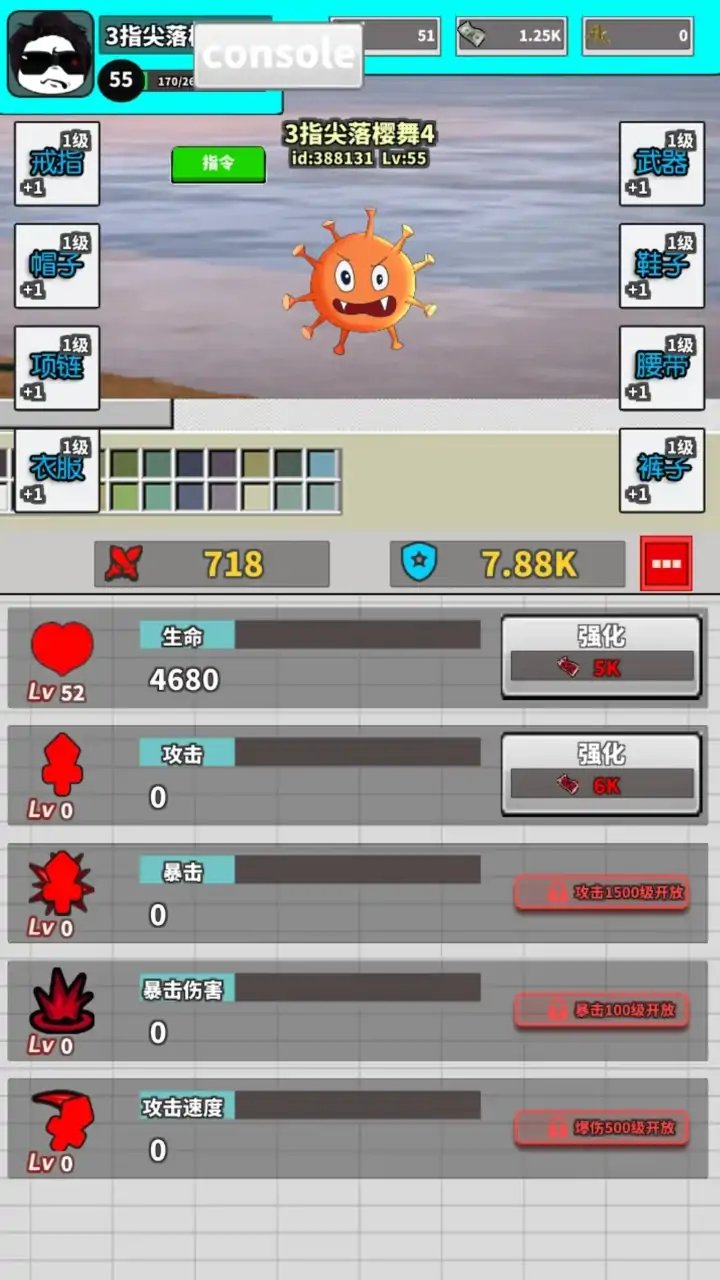Open the player avatar profile
Screen dimensions: 720x1280
pyautogui.click(x=51, y=54)
